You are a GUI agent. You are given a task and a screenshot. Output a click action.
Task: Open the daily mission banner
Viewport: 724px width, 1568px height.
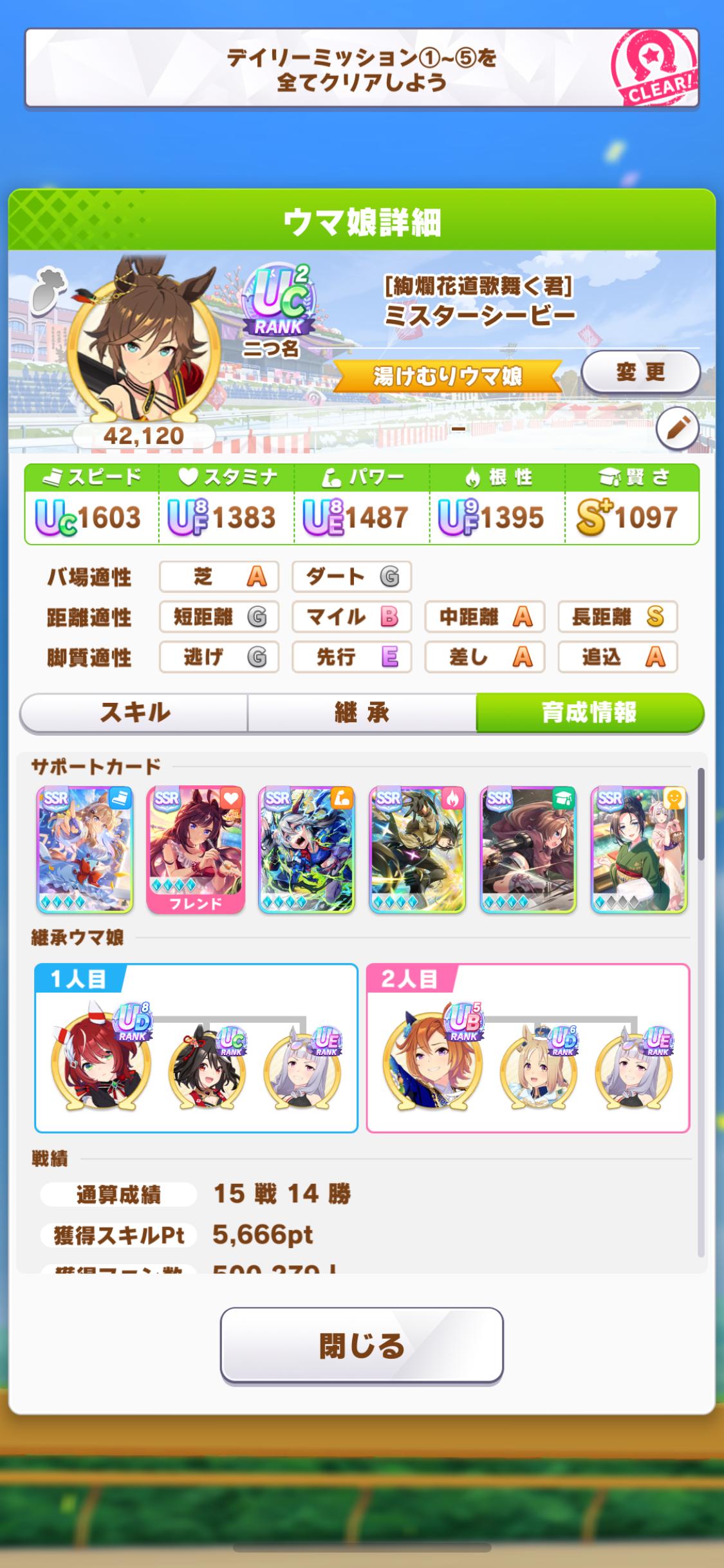coord(362,68)
